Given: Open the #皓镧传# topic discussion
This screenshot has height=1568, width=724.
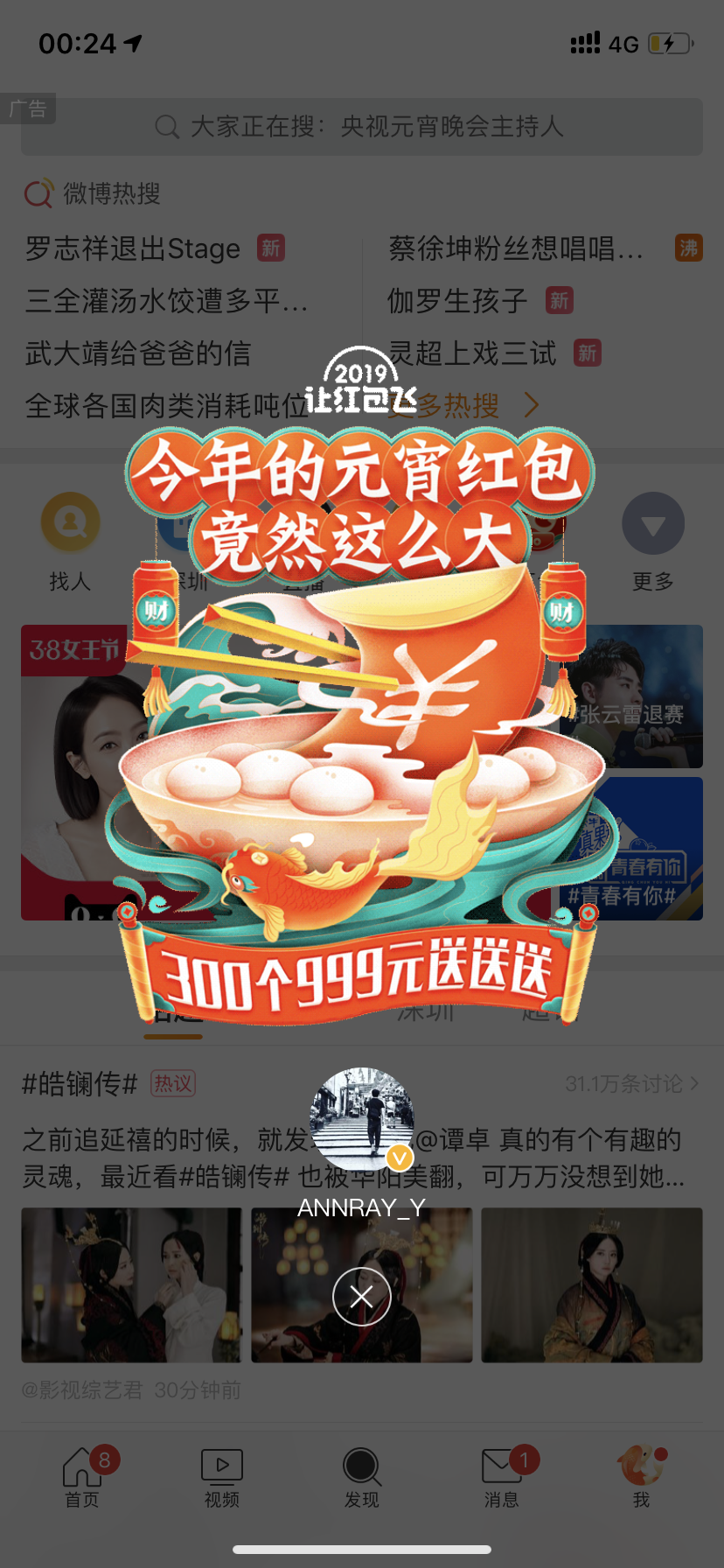Looking at the screenshot, I should click(80, 1084).
